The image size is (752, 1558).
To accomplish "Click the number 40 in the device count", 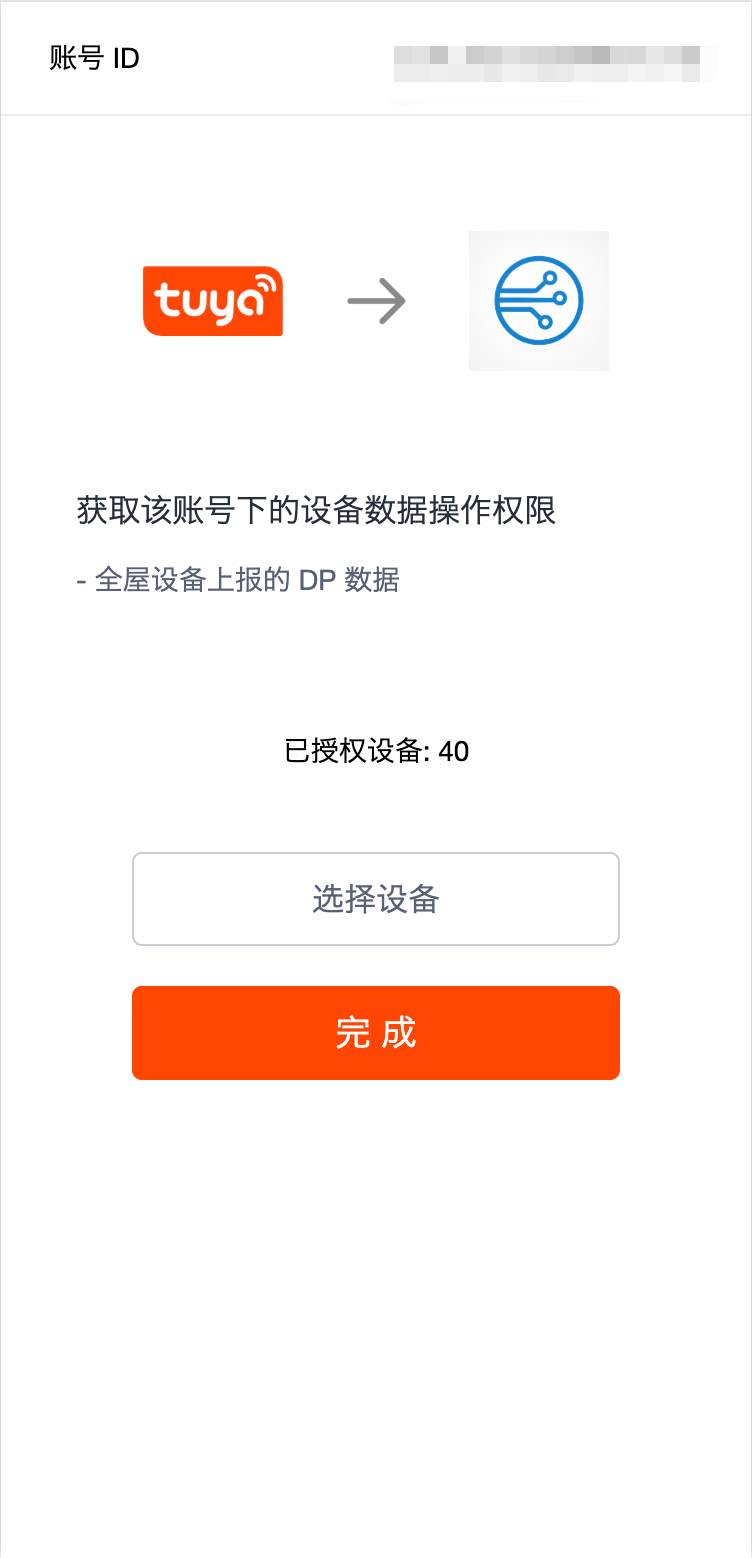I will 456,752.
